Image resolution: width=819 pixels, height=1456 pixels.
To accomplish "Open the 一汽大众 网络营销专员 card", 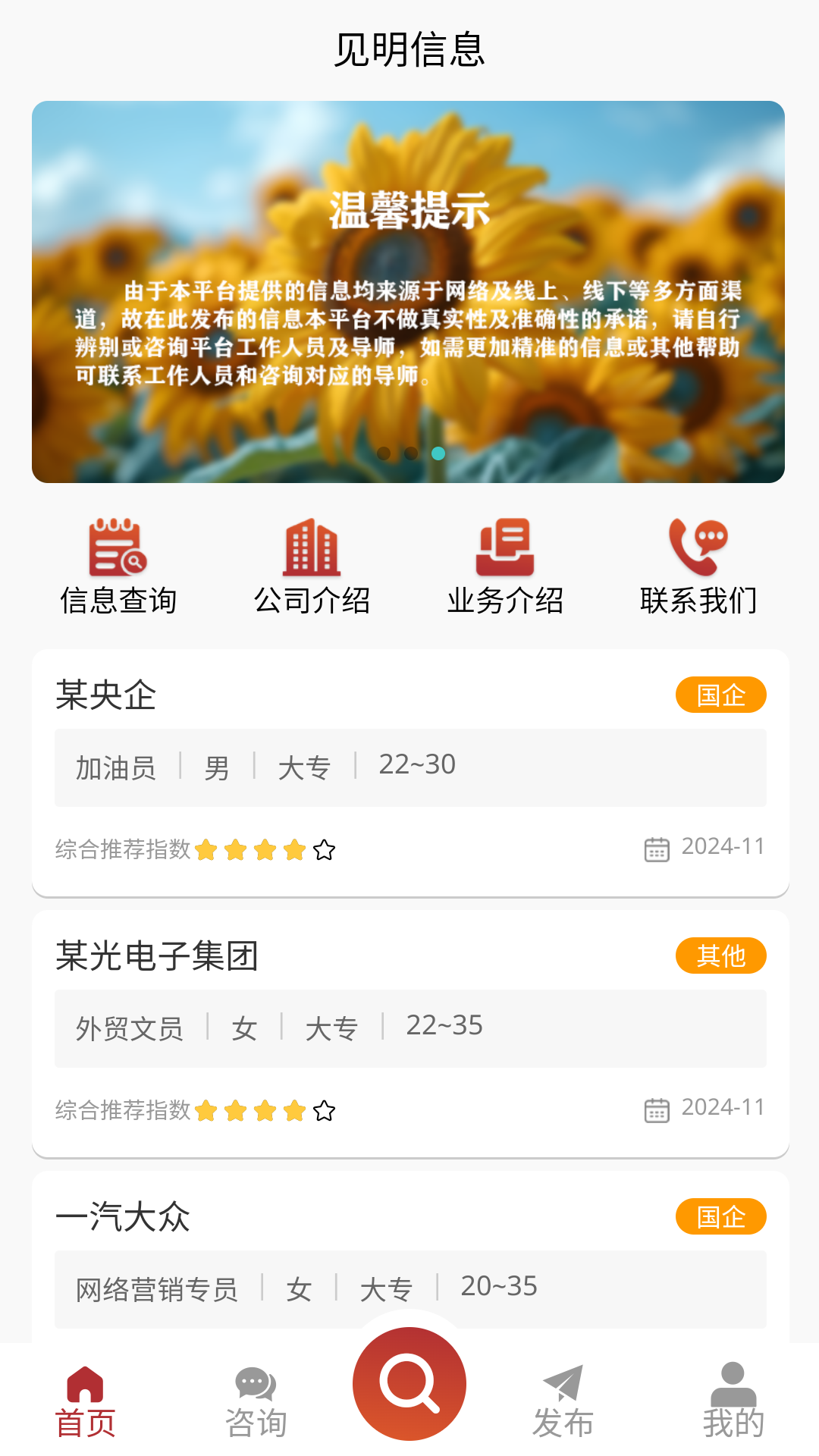I will (x=410, y=1251).
